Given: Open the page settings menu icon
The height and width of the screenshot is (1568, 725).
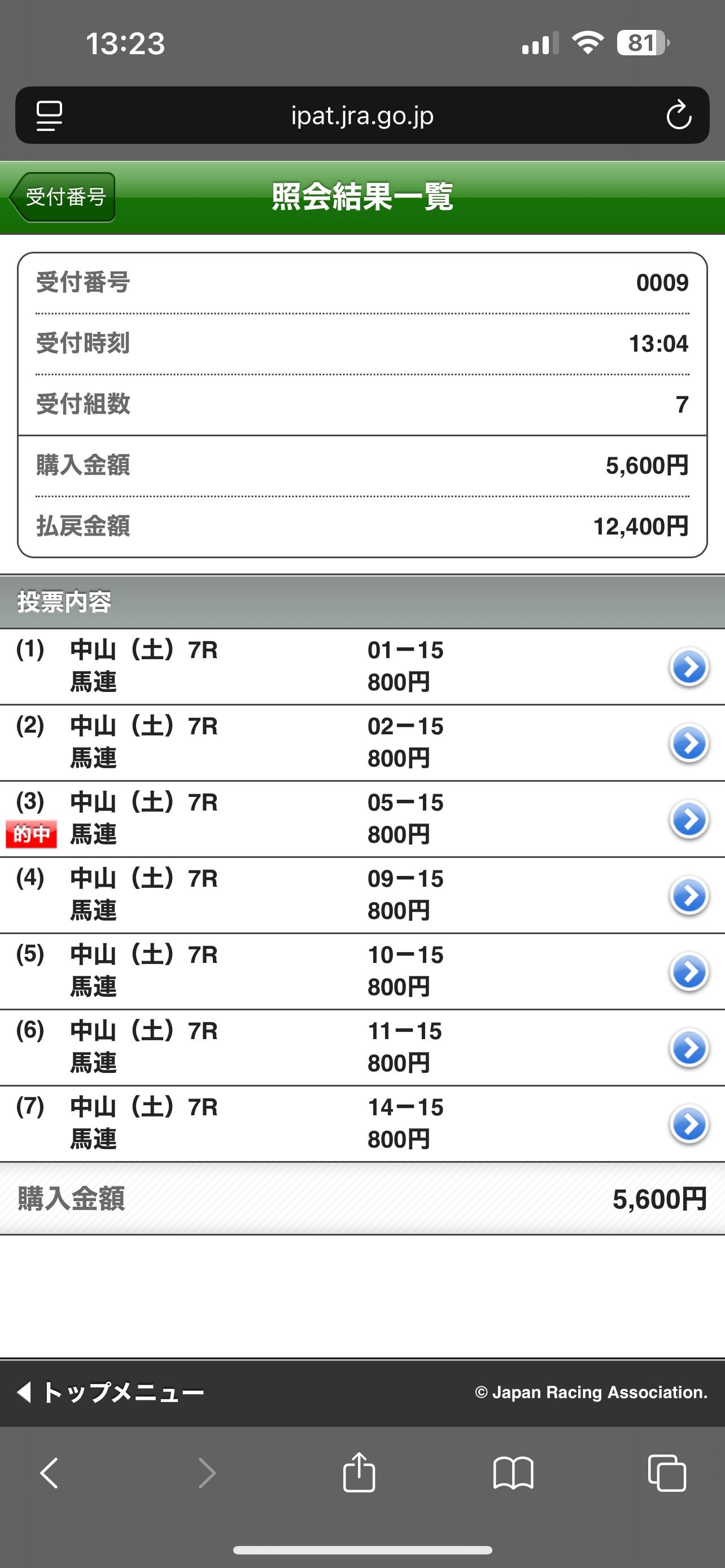Looking at the screenshot, I should 49,116.
